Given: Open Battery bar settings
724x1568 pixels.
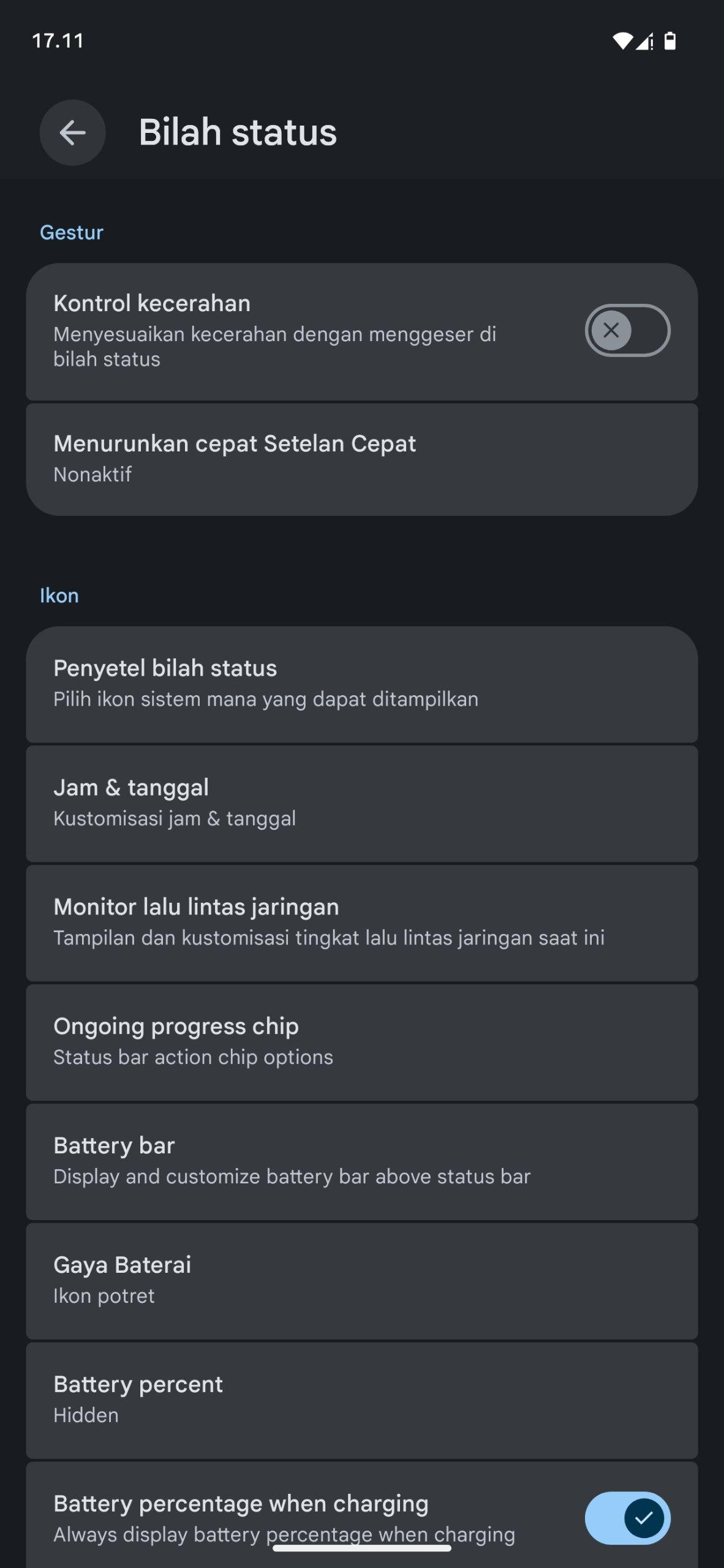Looking at the screenshot, I should coord(361,1161).
